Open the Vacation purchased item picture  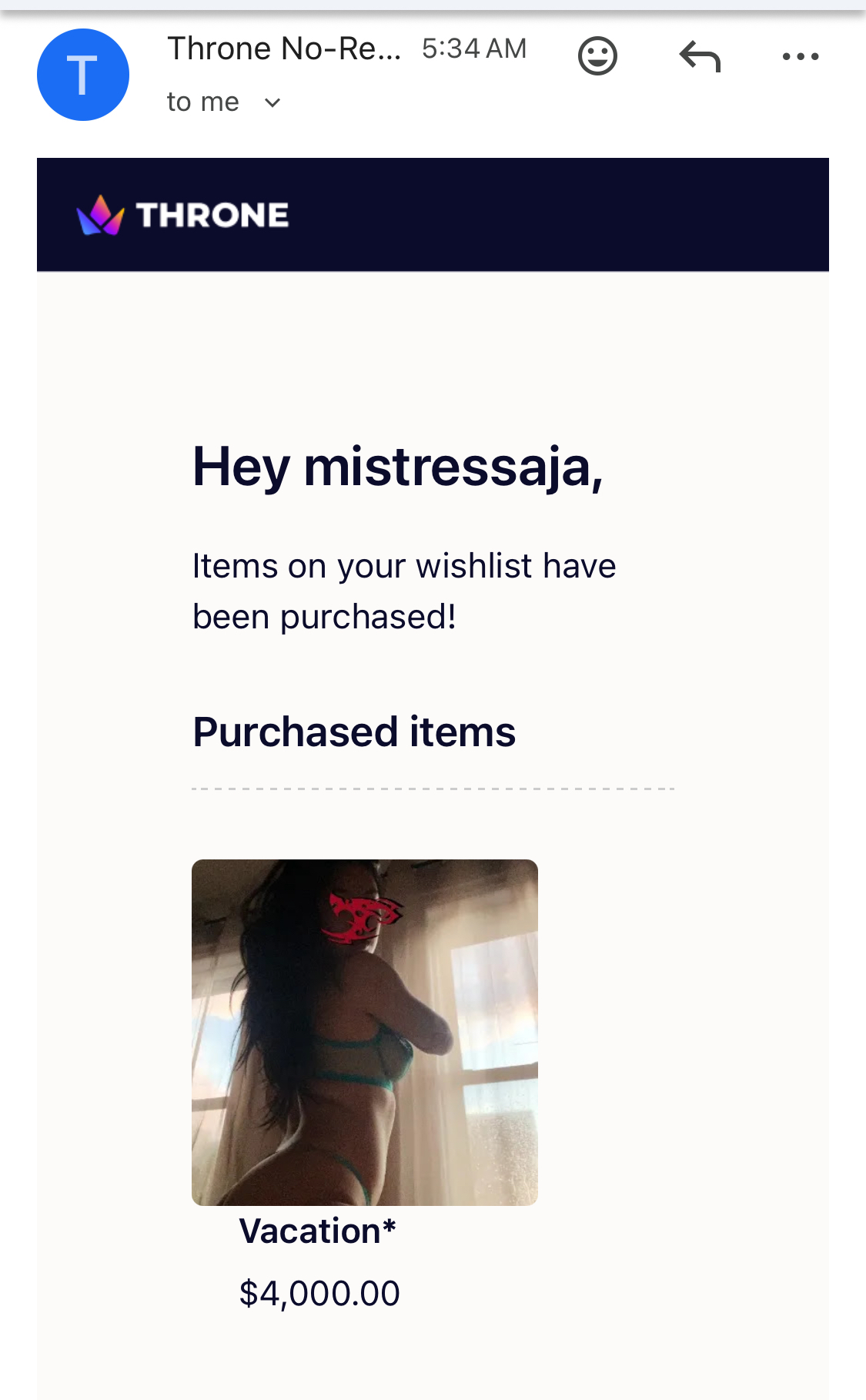(365, 1032)
